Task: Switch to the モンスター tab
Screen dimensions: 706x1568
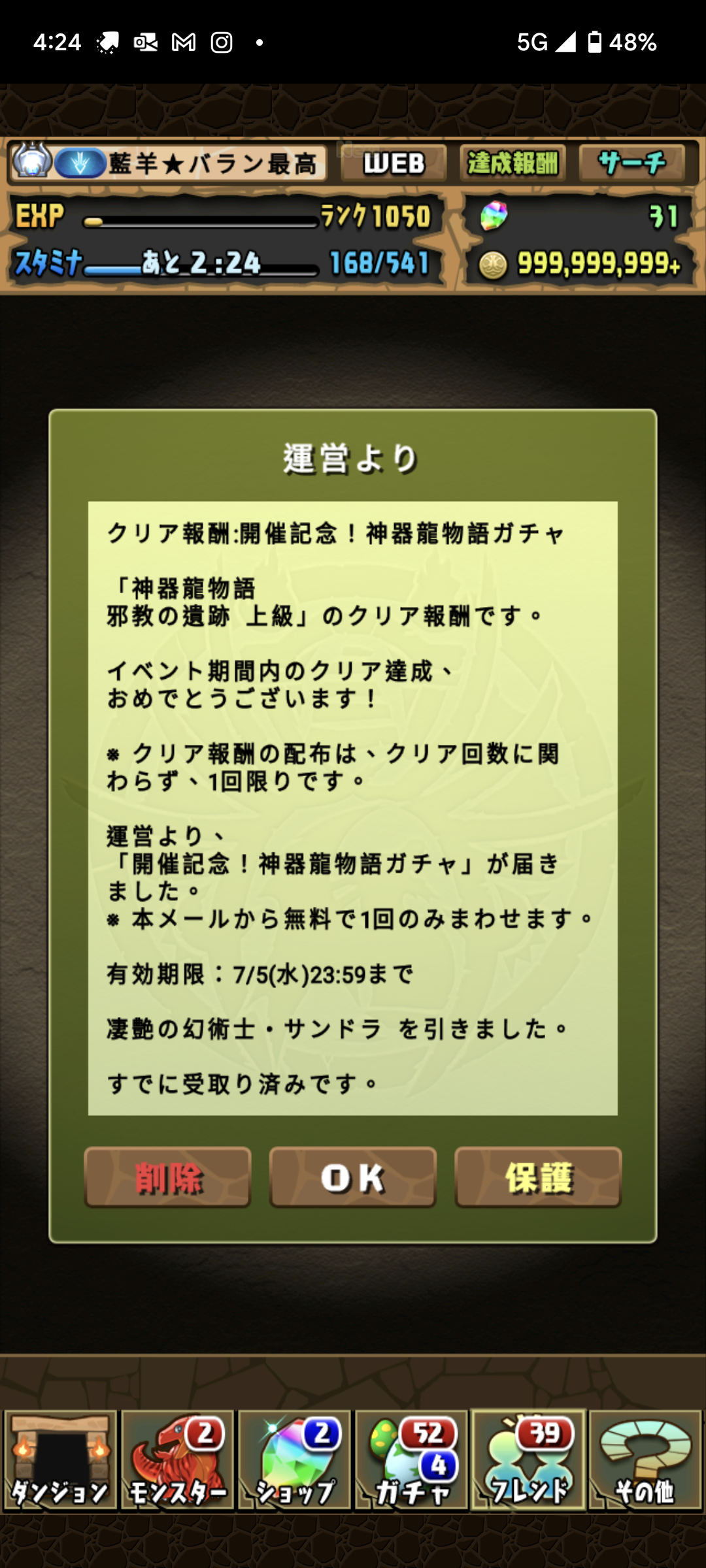Action: coord(177,1460)
